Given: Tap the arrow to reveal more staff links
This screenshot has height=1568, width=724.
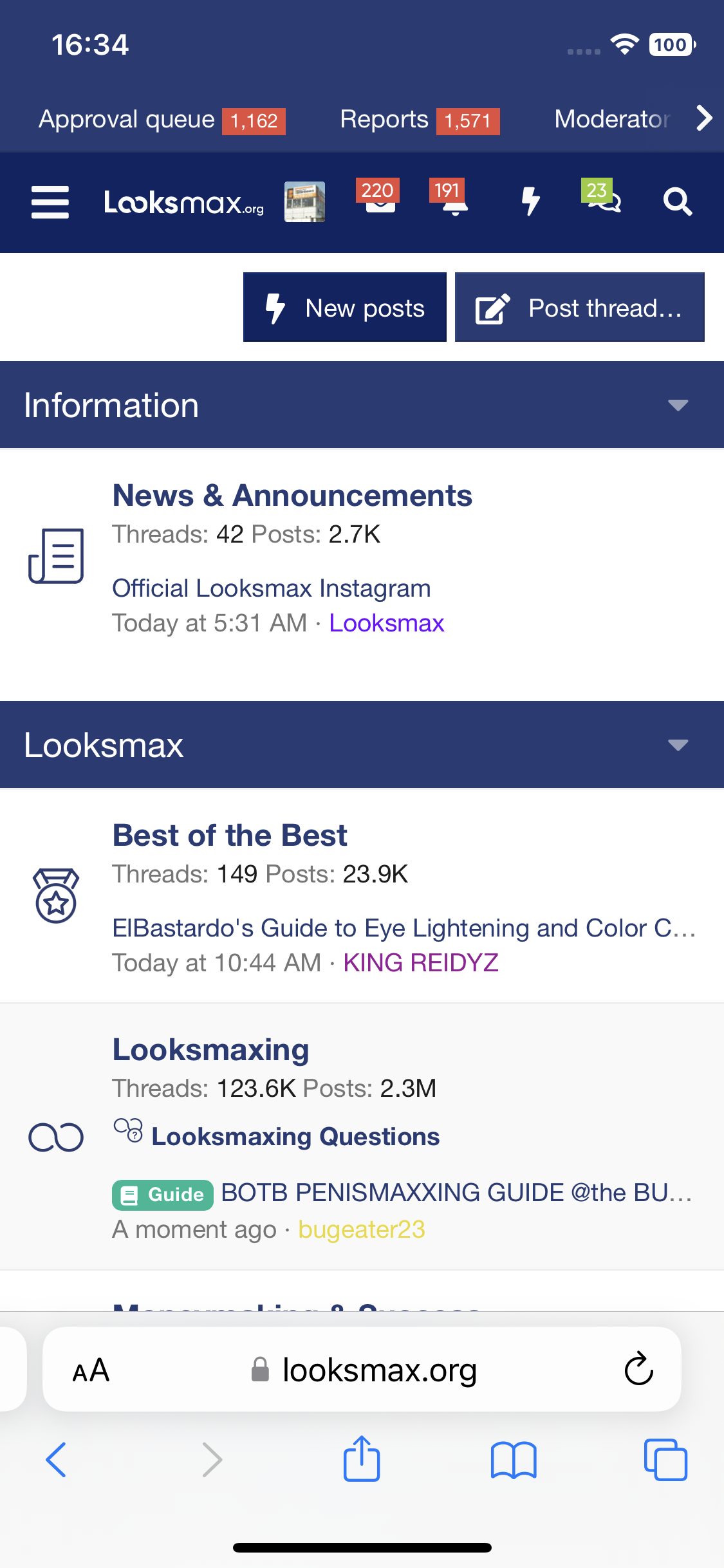Looking at the screenshot, I should (704, 118).
